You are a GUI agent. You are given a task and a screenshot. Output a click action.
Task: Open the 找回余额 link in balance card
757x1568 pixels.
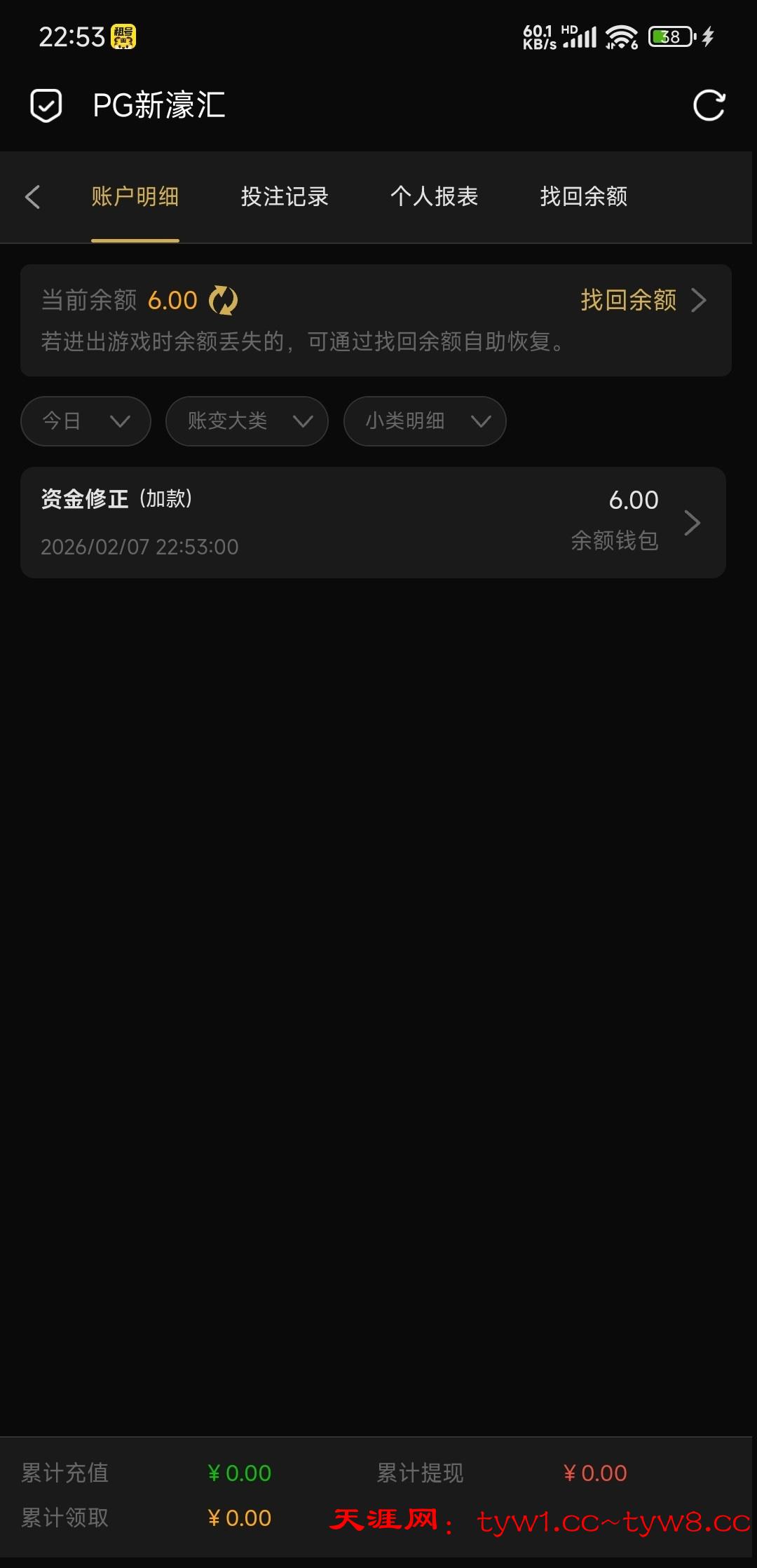(x=641, y=300)
